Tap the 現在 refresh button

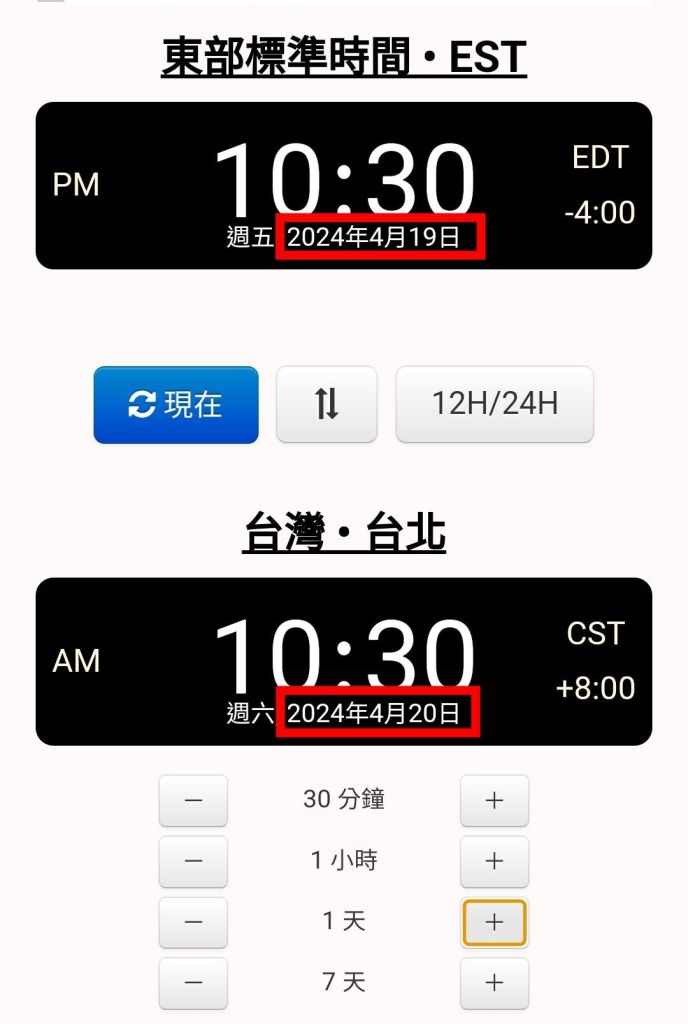(x=176, y=404)
